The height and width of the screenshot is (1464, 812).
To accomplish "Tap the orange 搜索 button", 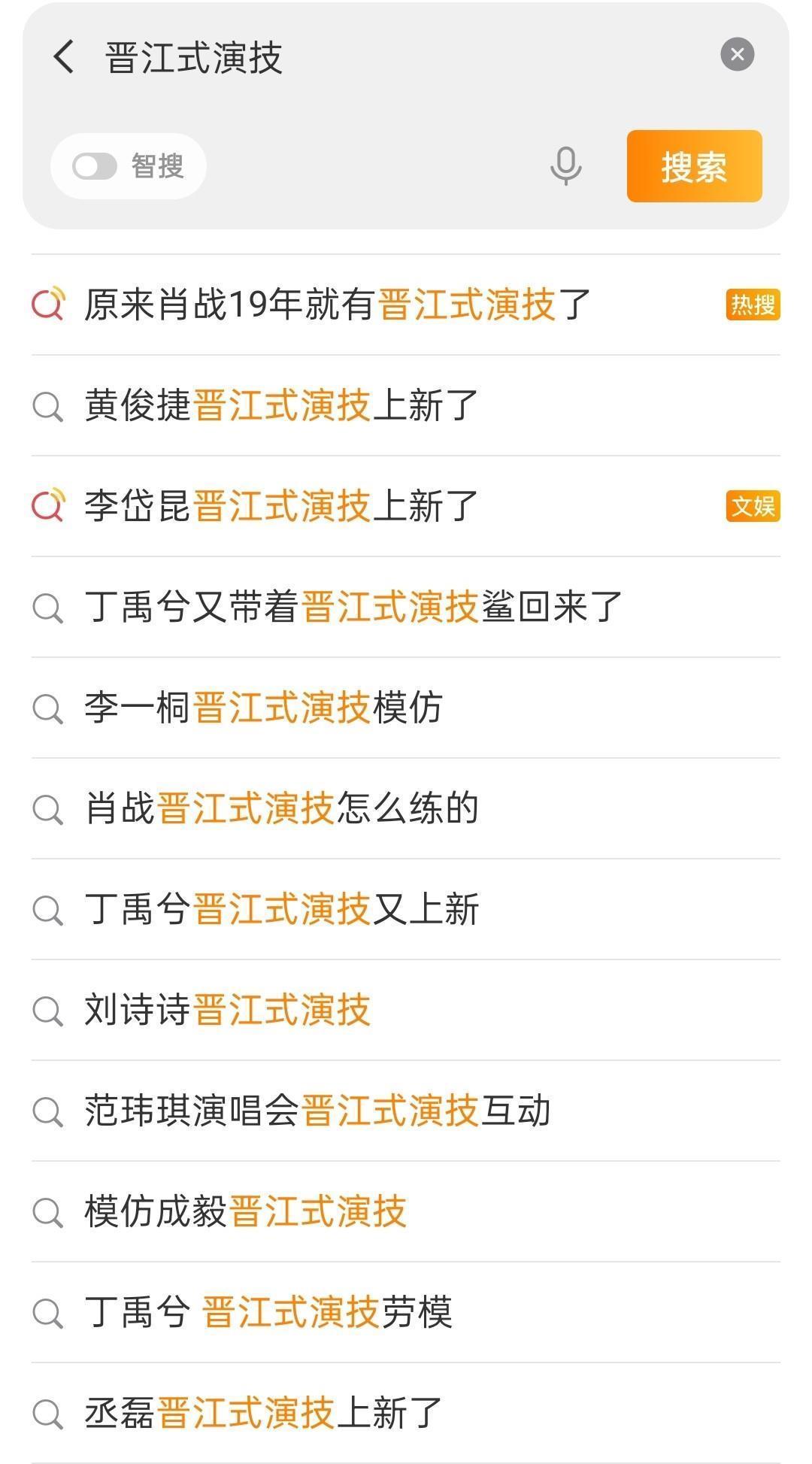I will click(x=694, y=166).
